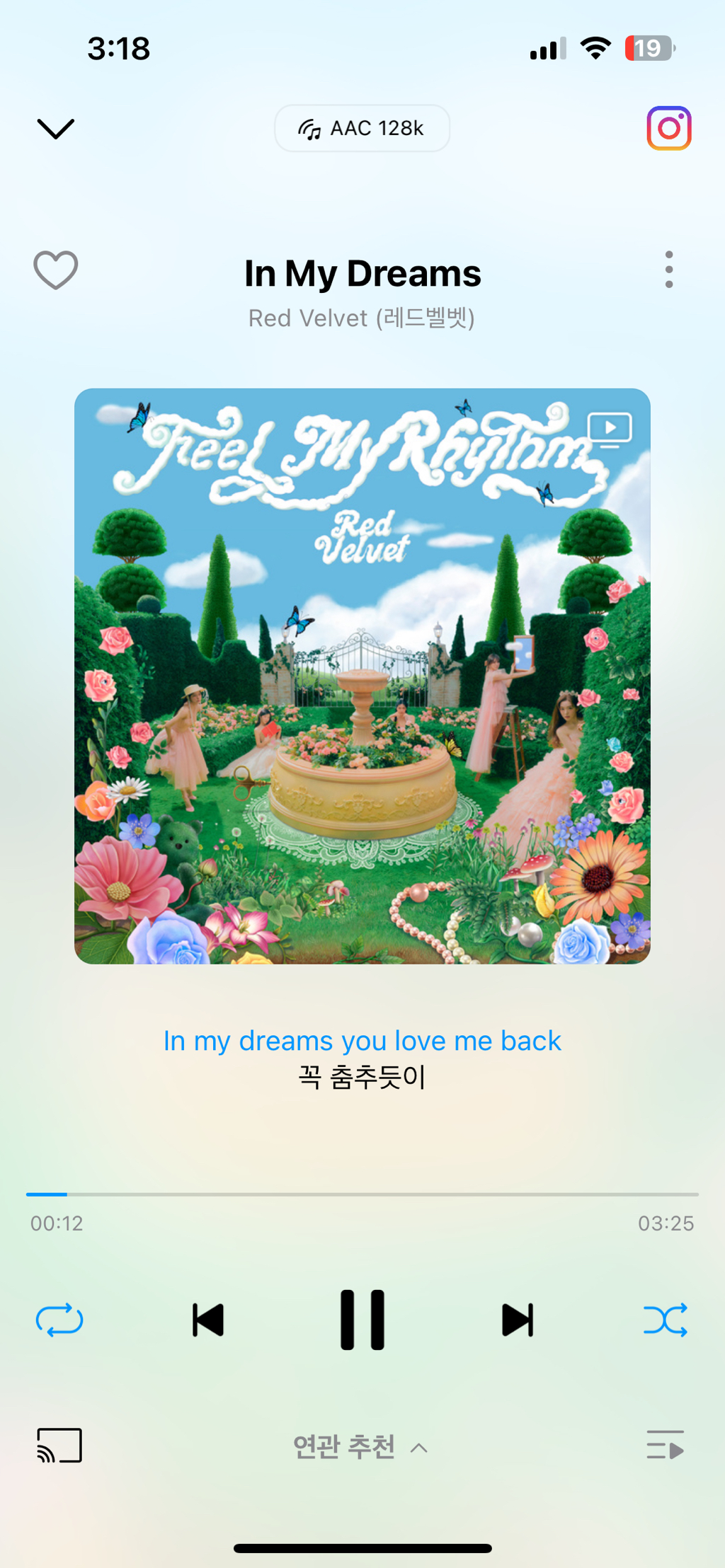Tap the highlighted lyric line

click(362, 1040)
